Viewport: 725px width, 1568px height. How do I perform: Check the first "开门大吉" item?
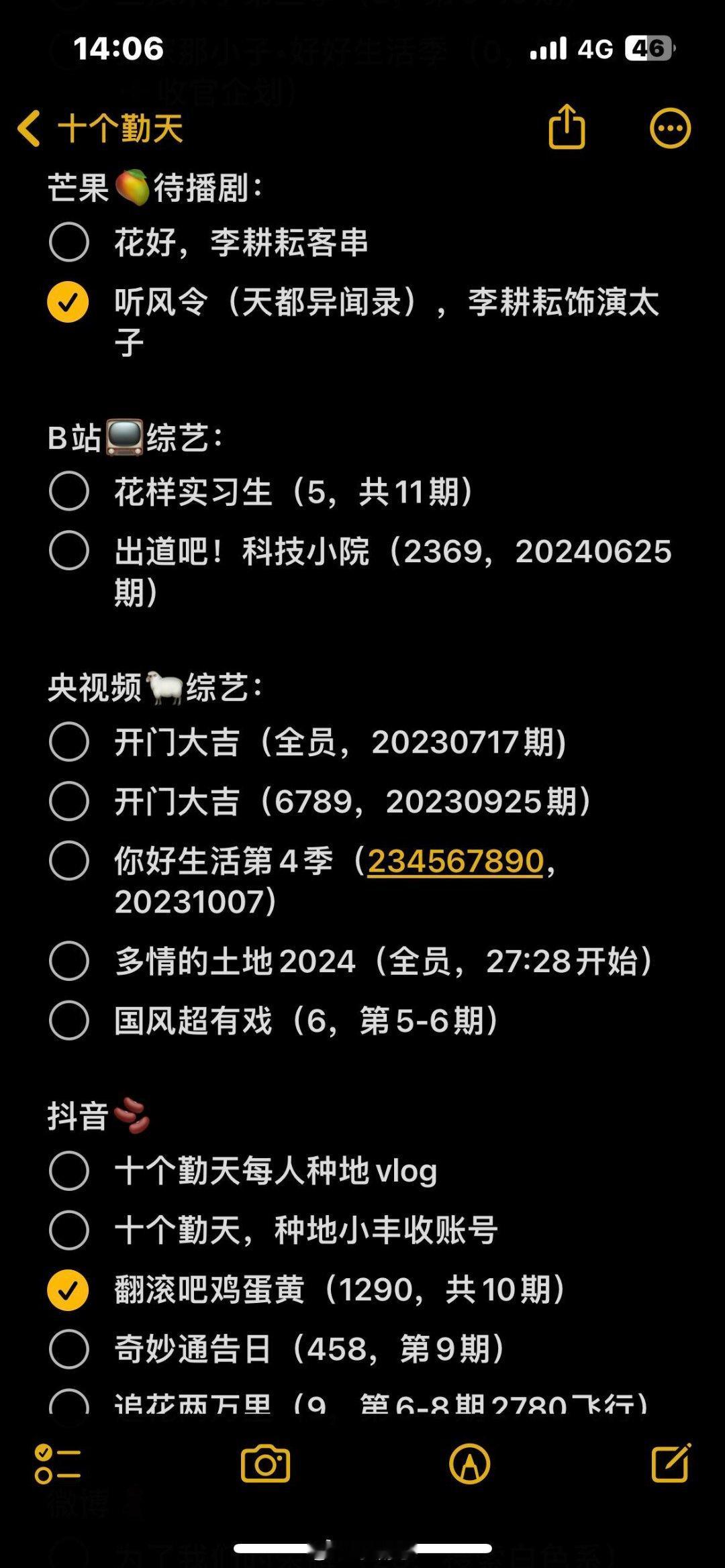coord(68,742)
